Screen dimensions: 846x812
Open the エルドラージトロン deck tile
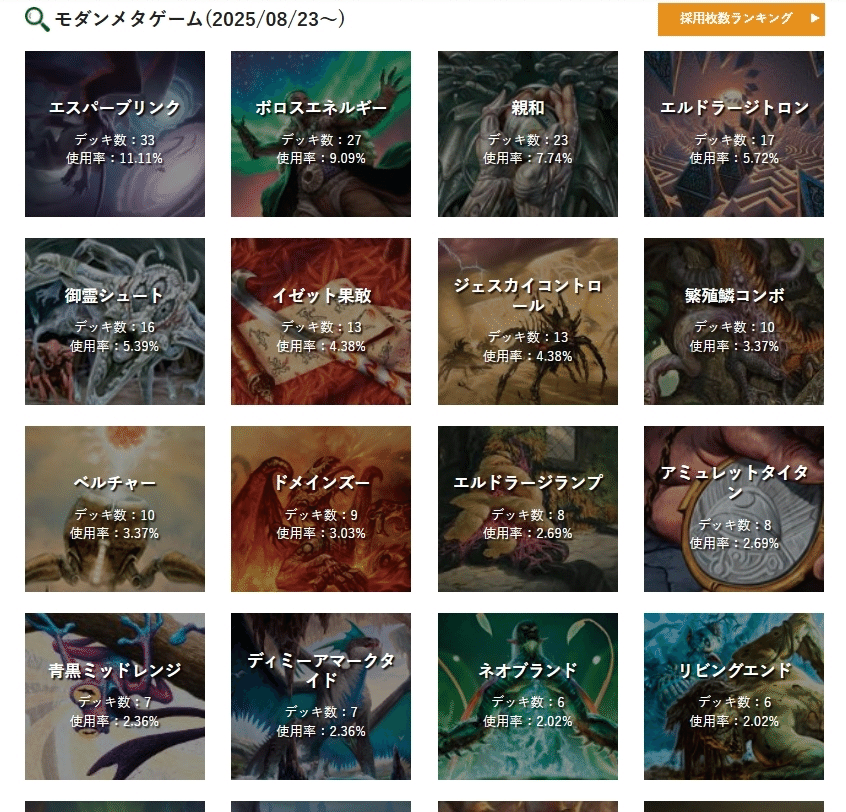click(x=734, y=134)
